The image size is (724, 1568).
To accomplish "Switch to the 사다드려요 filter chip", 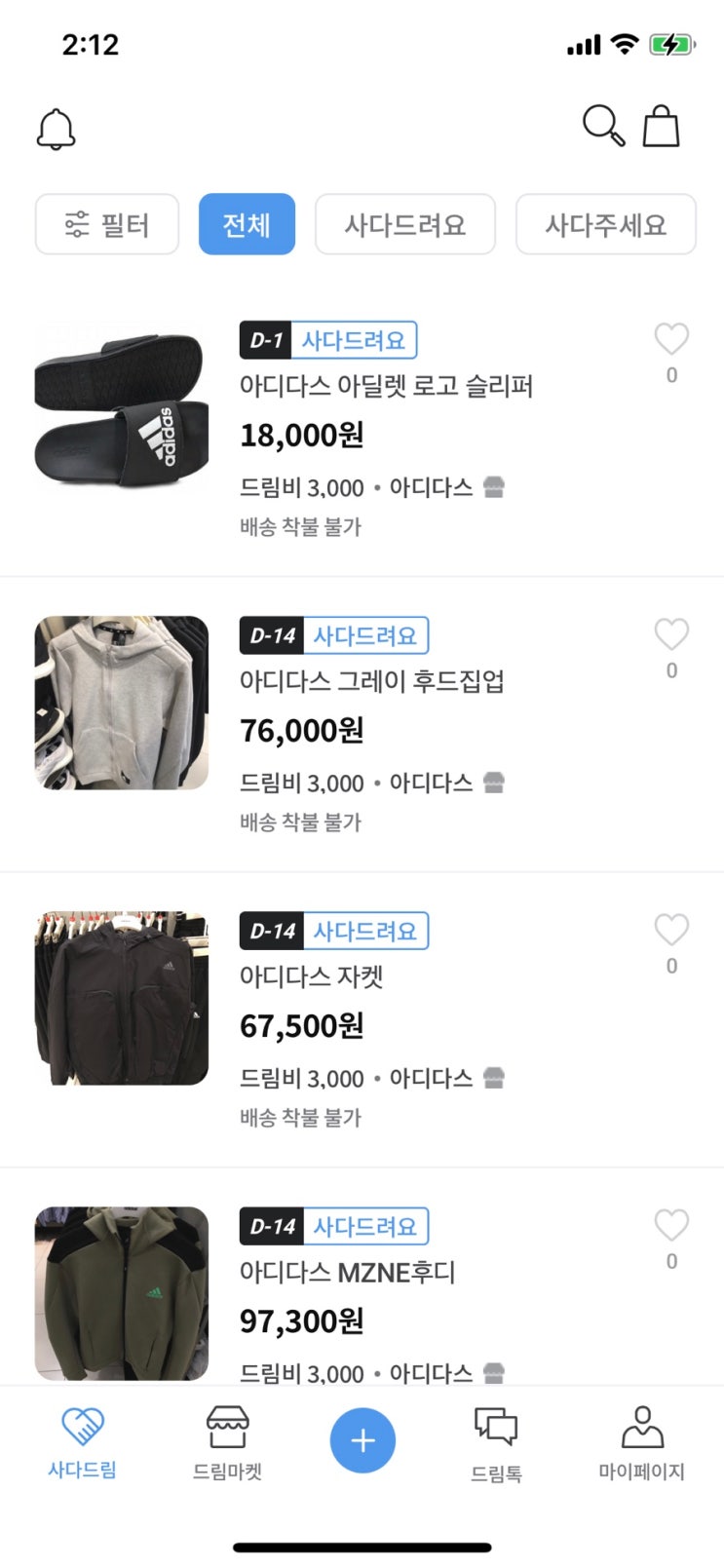I will tap(404, 224).
